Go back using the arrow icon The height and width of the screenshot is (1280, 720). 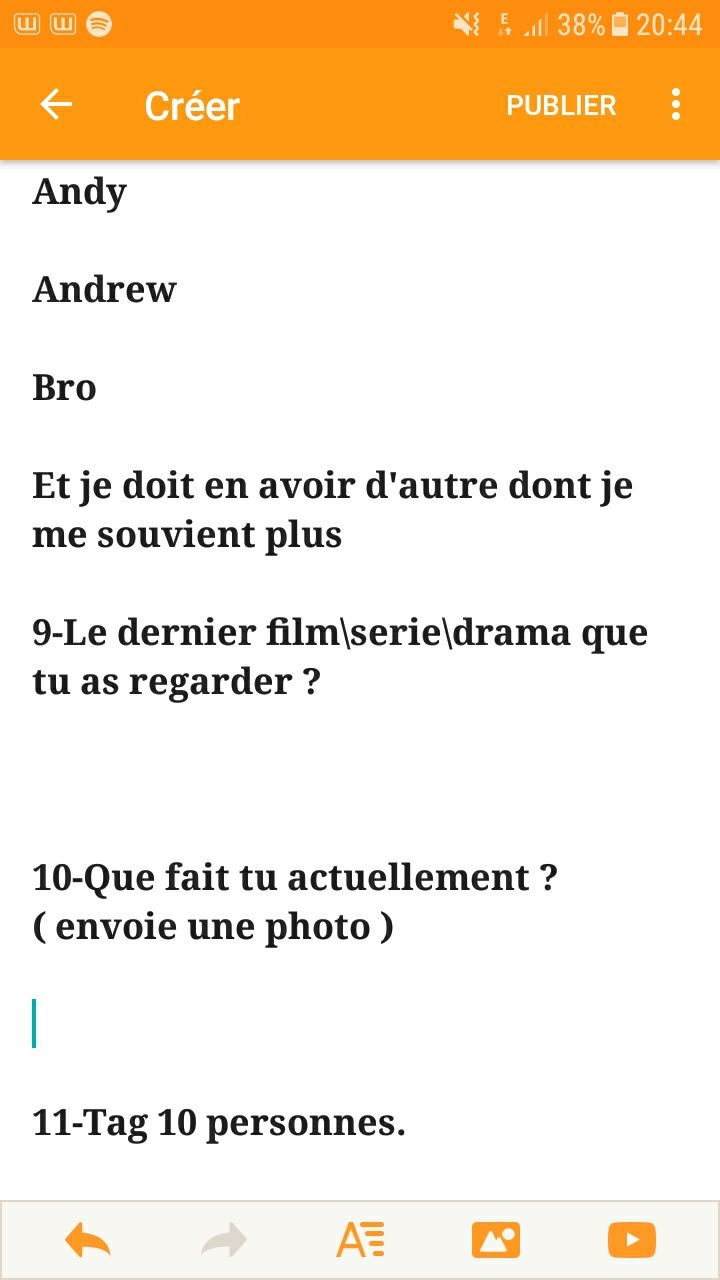tap(56, 105)
